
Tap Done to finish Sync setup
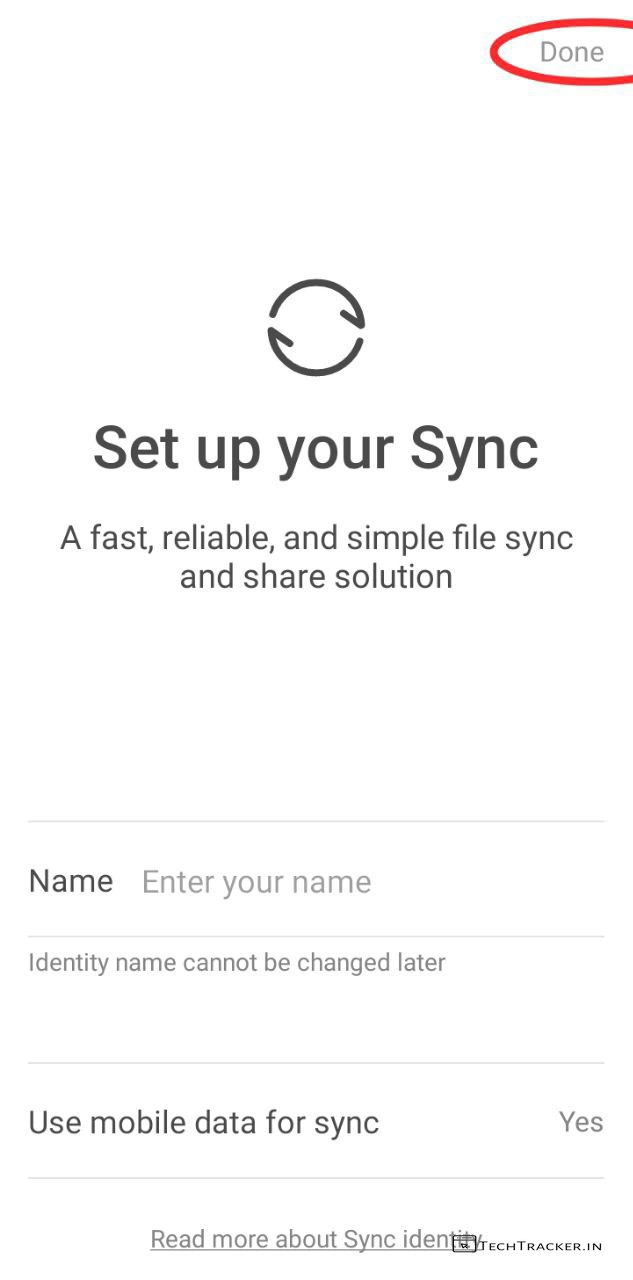click(571, 52)
